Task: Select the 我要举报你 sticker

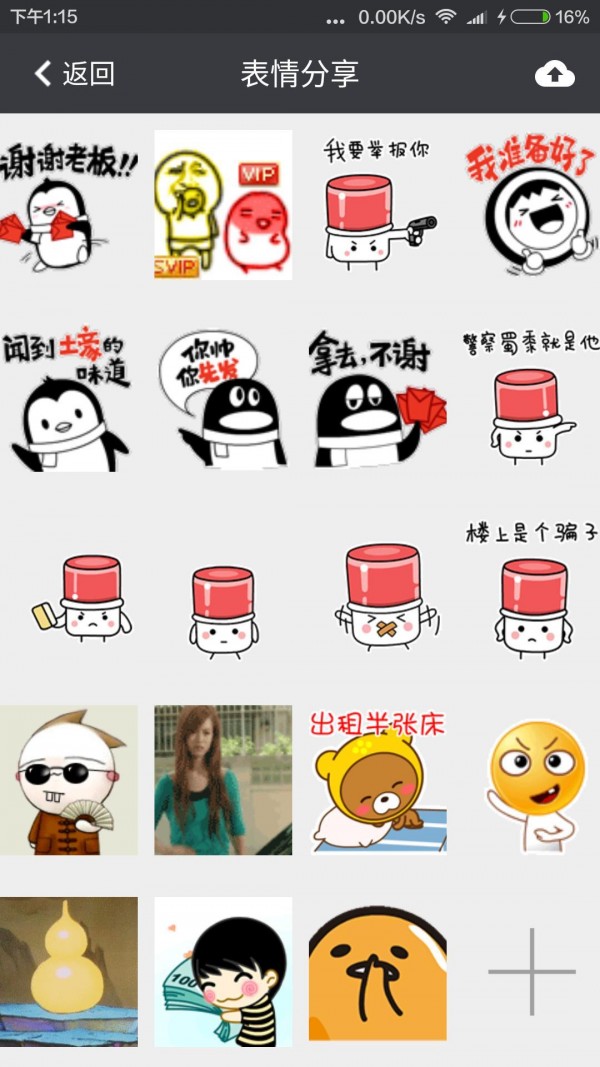Action: point(377,204)
